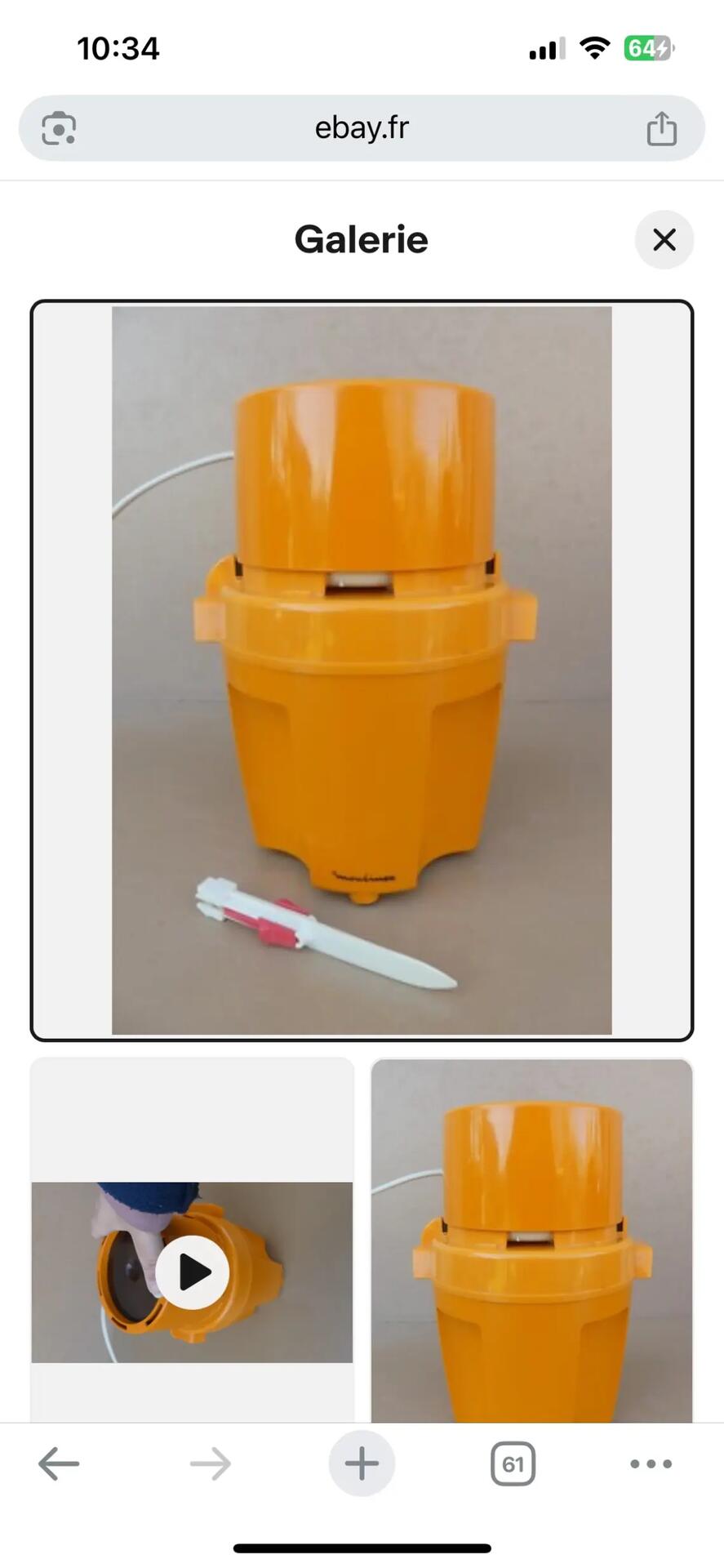
Task: Play the gallery video
Action: 193,1272
